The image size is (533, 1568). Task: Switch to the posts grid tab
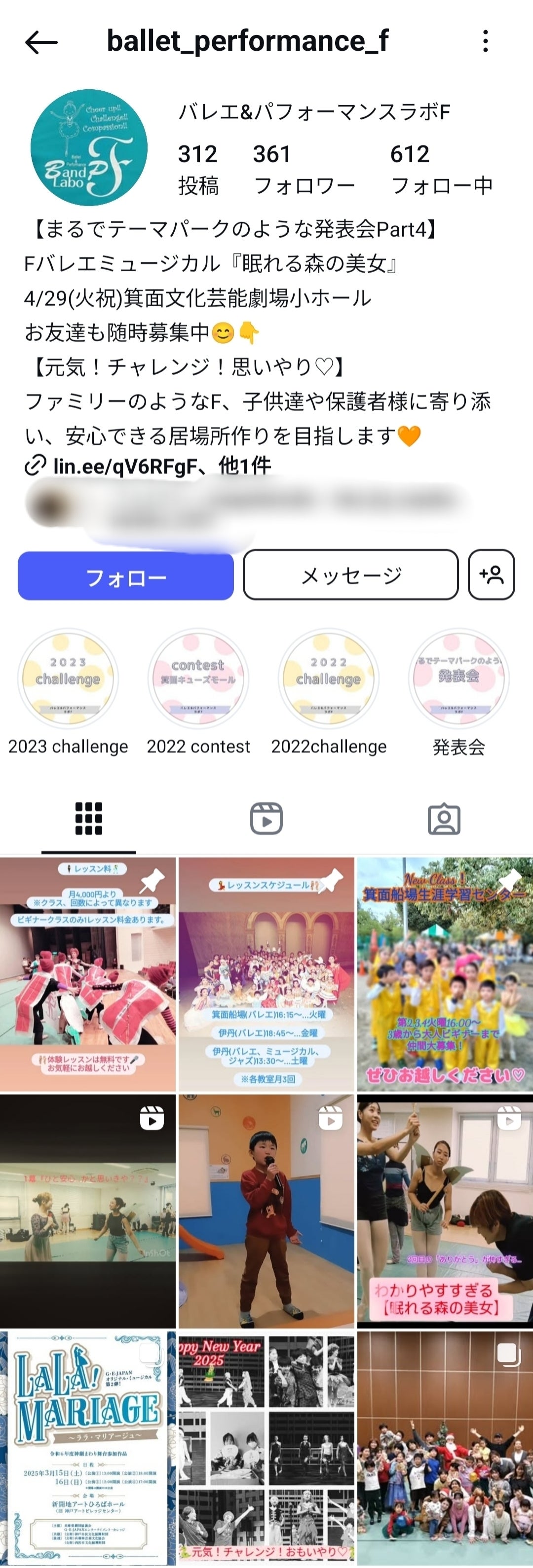tap(89, 819)
